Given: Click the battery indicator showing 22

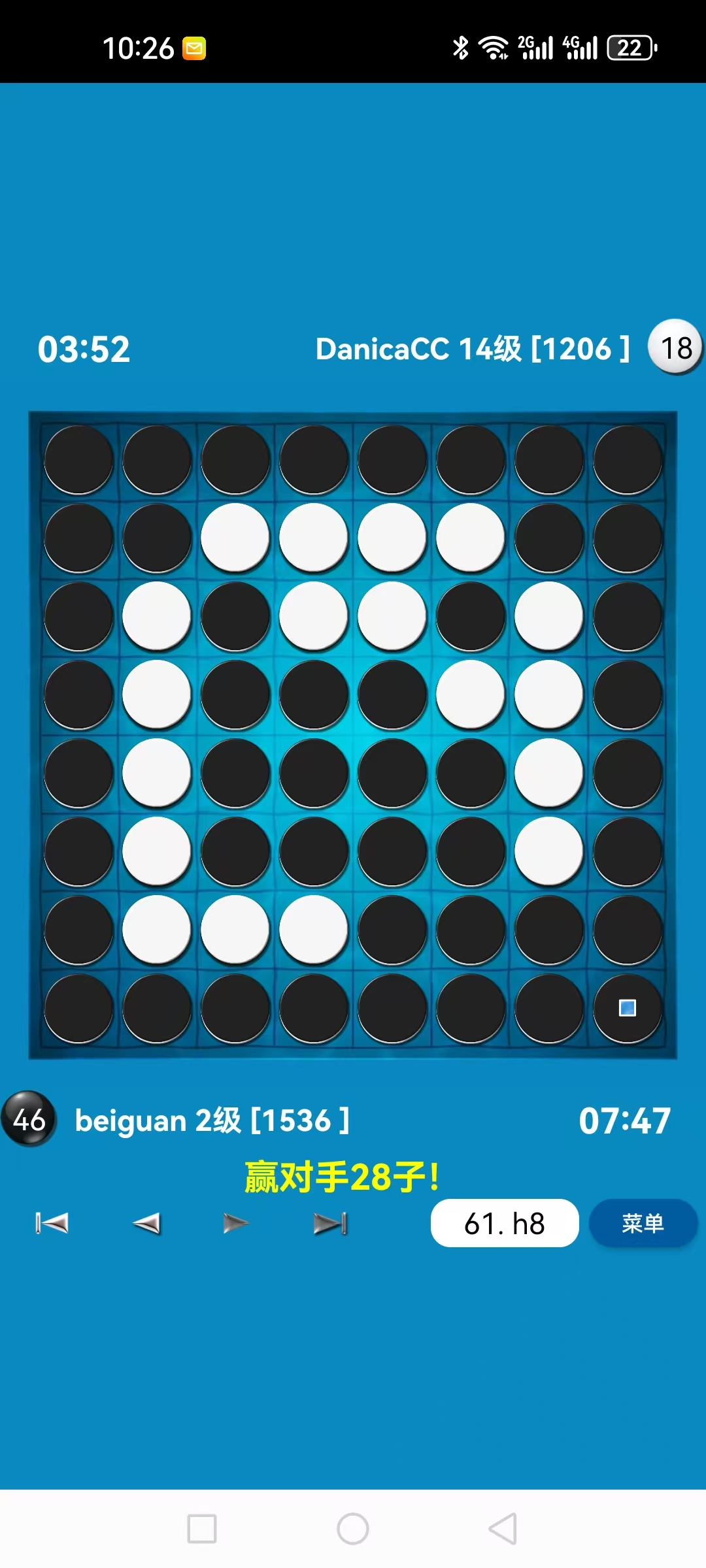Looking at the screenshot, I should 629,47.
